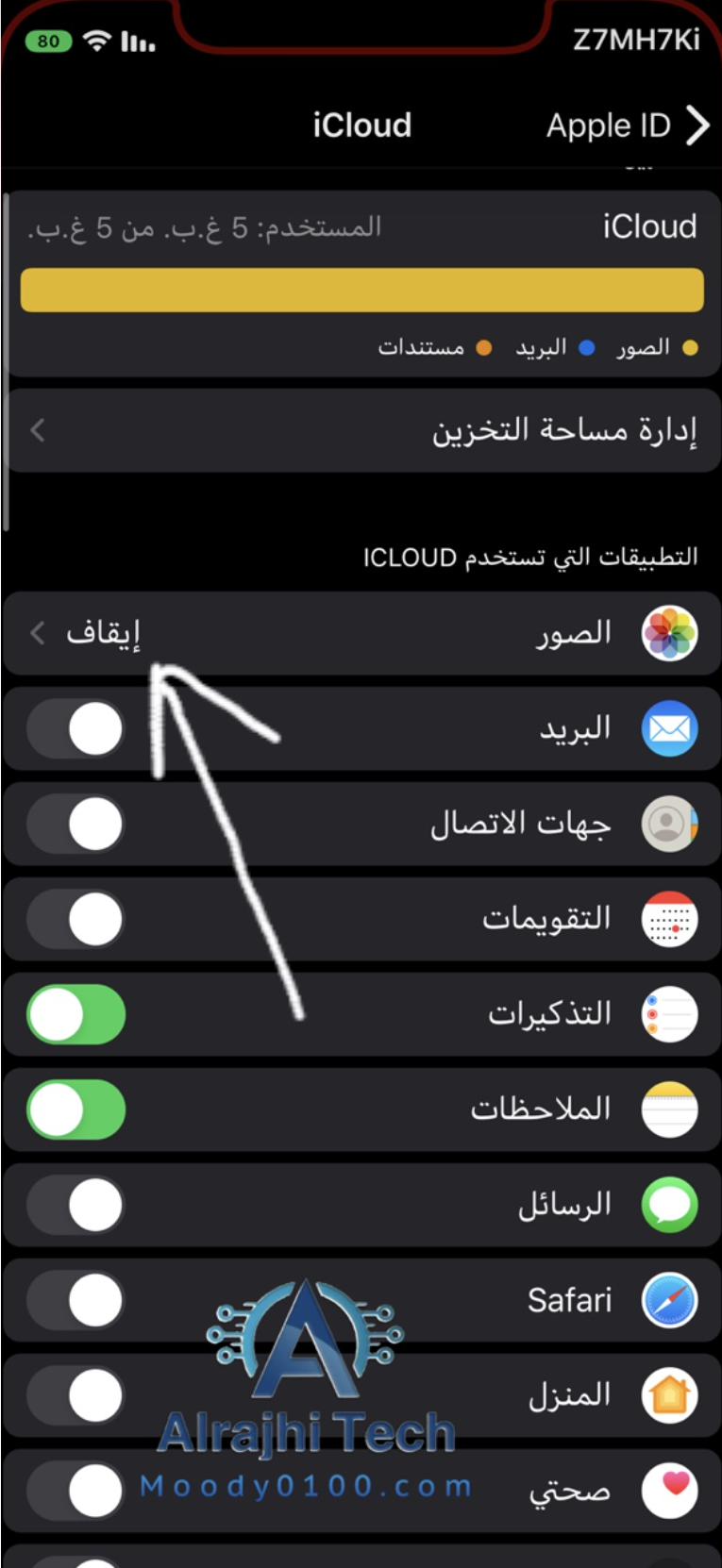This screenshot has height=1568, width=722.
Task: Toggle the صحتي health switch
Action: tap(76, 1491)
